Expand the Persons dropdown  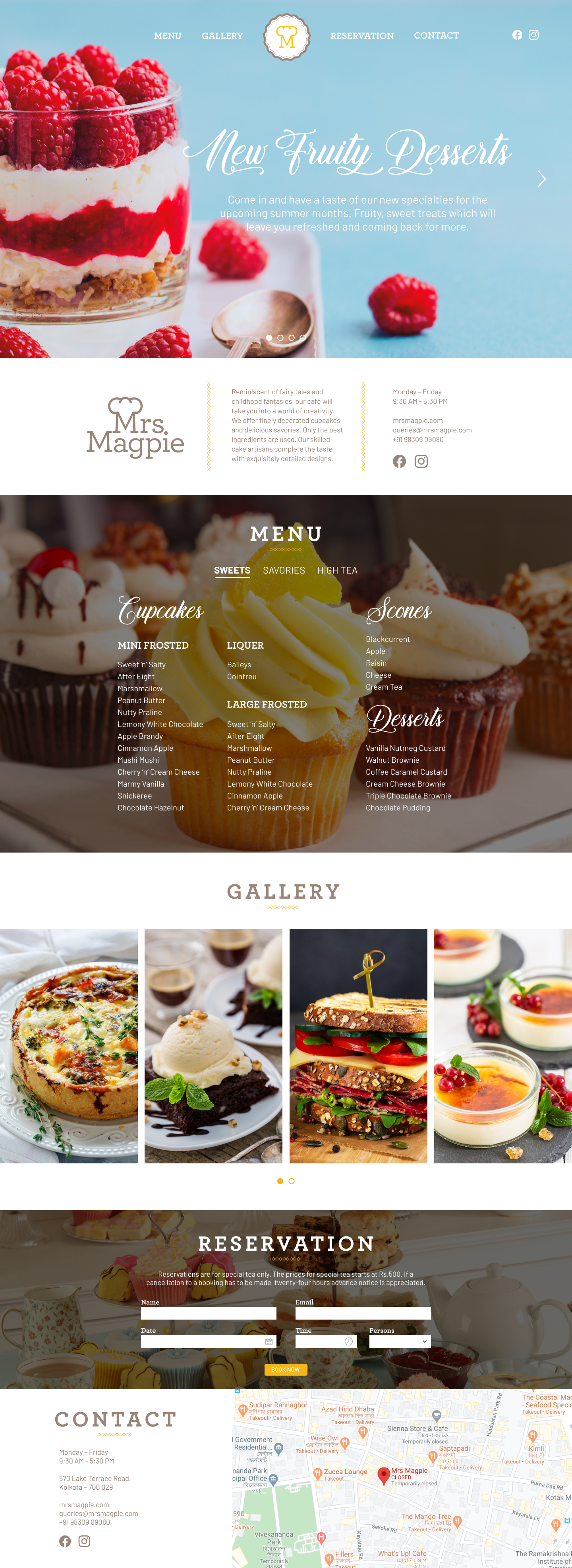[x=400, y=1341]
